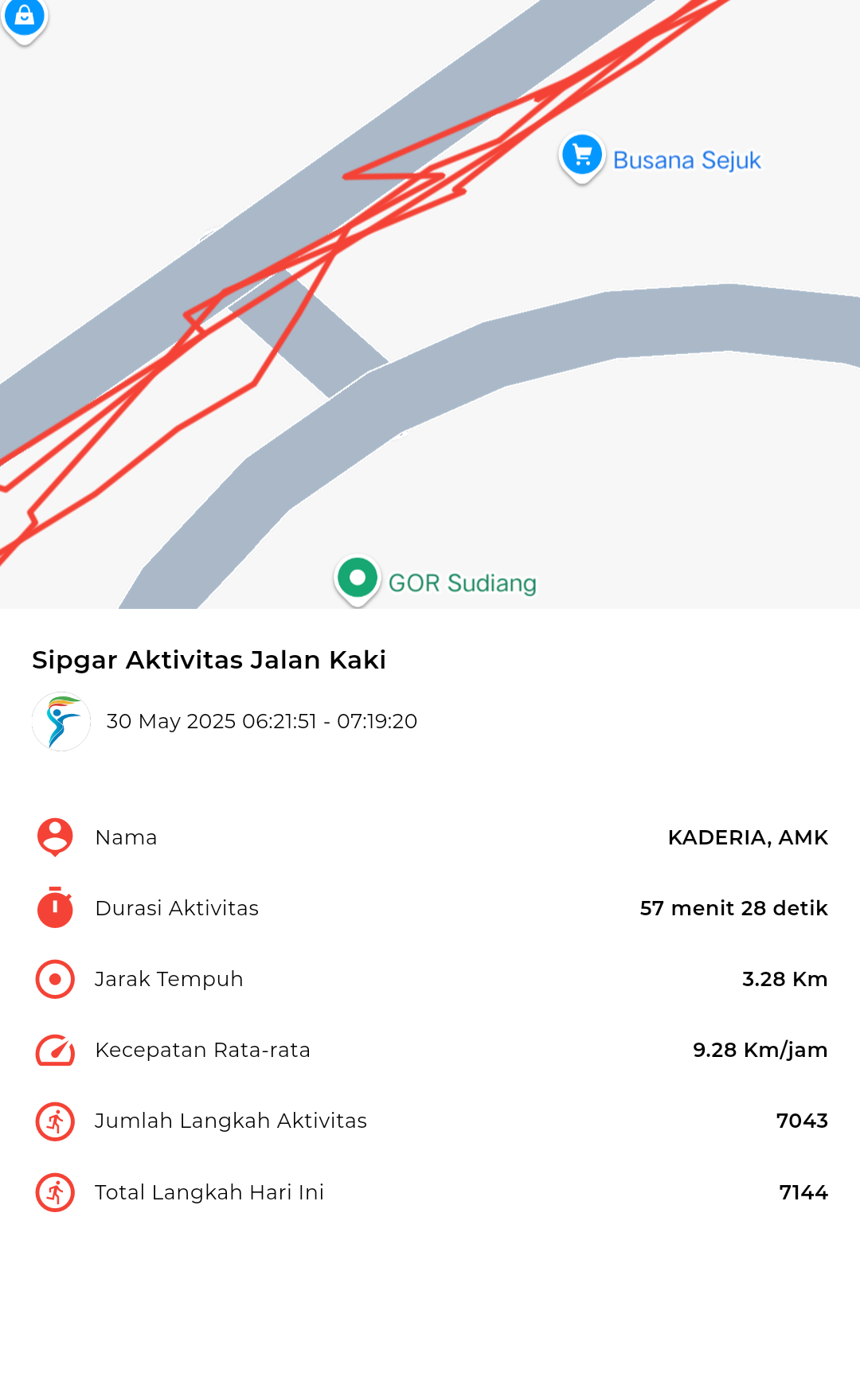The image size is (860, 1400).
Task: Click the activity date and time range
Action: pos(261,721)
